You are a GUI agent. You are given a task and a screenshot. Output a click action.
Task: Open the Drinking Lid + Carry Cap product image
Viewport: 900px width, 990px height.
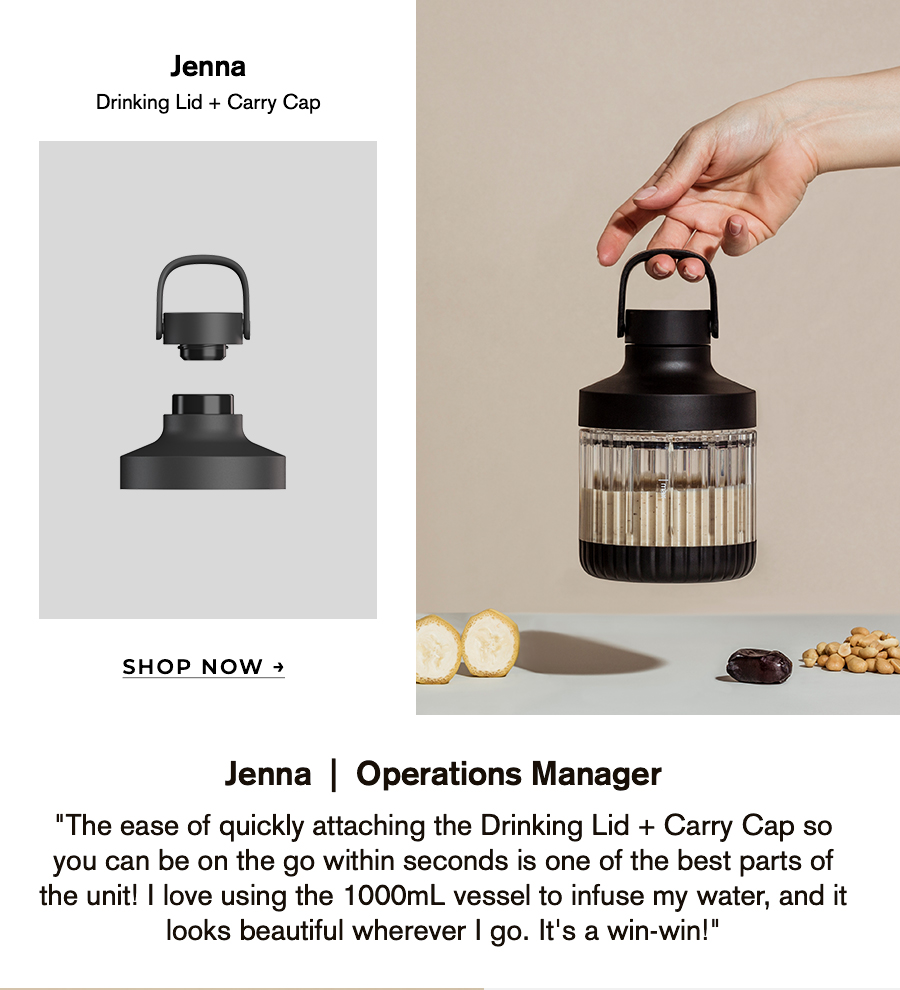pos(208,379)
